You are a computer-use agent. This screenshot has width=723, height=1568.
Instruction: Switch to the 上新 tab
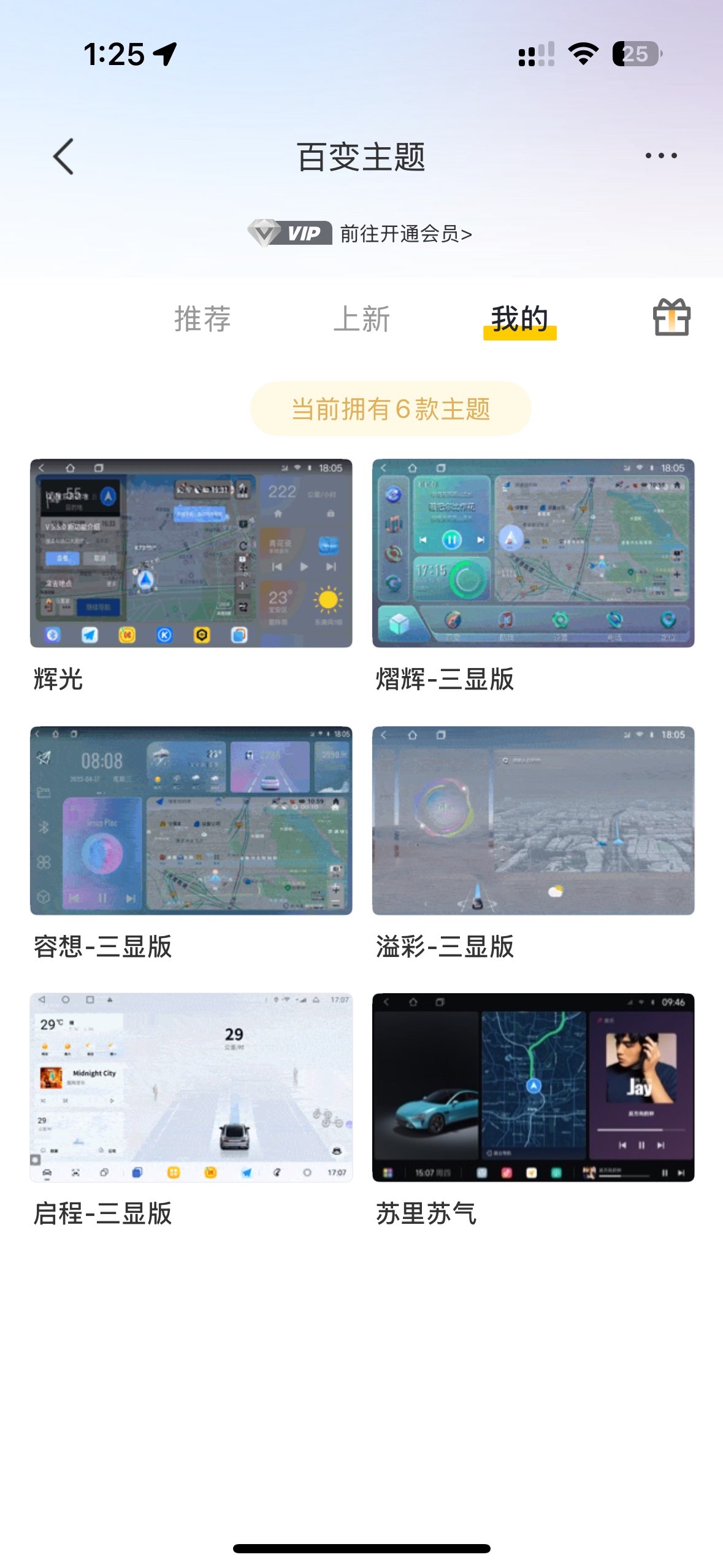(362, 319)
